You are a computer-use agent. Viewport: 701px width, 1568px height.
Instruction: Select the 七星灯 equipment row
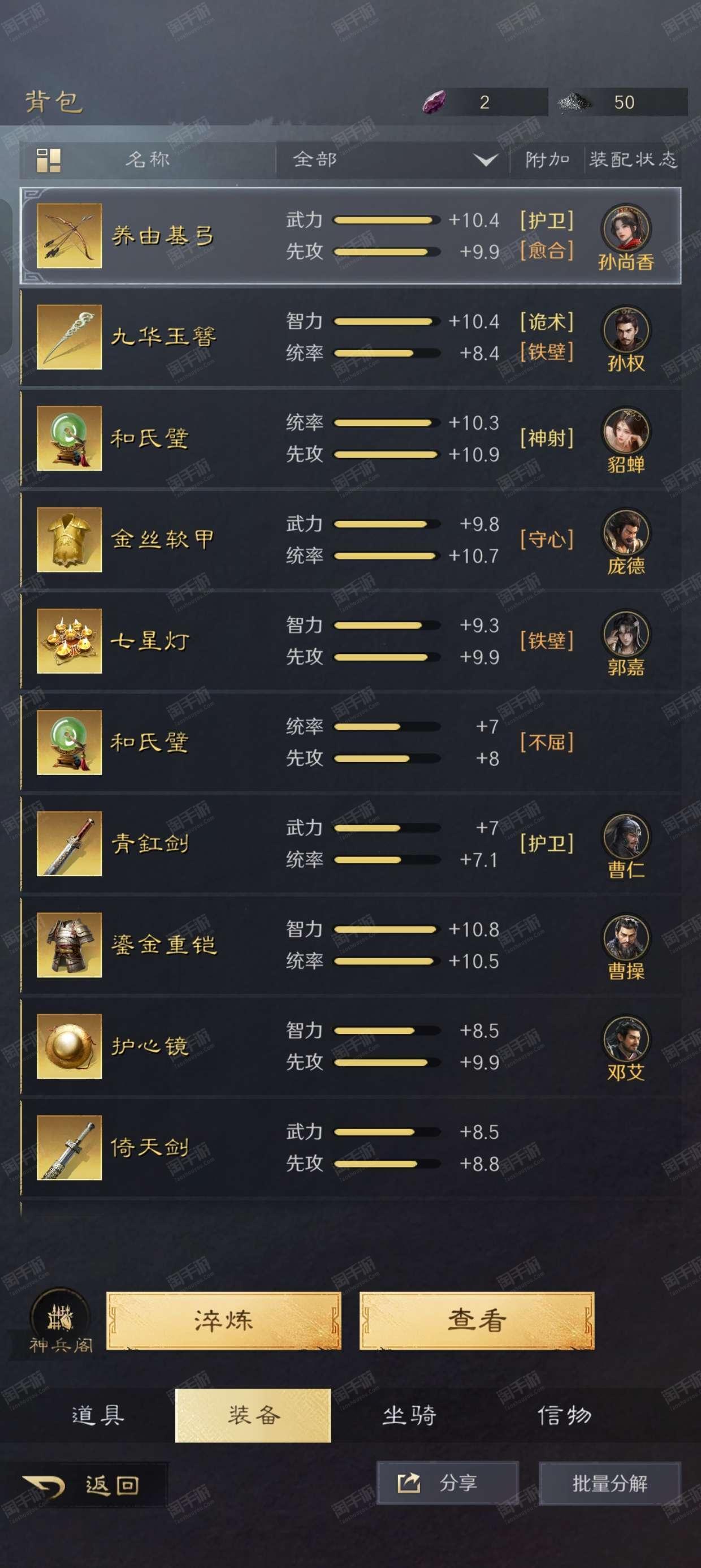click(350, 641)
